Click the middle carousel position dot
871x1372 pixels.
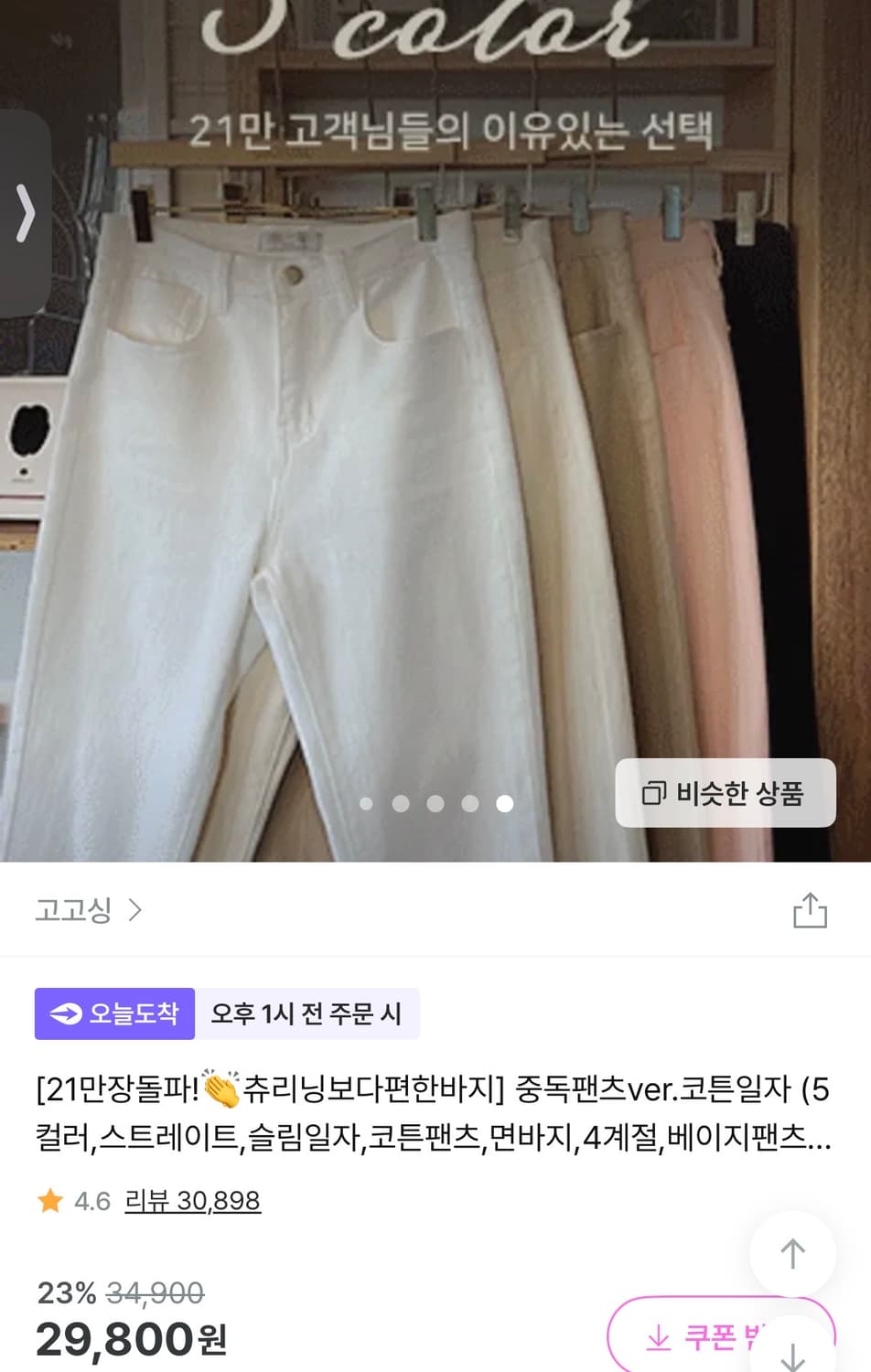435,803
